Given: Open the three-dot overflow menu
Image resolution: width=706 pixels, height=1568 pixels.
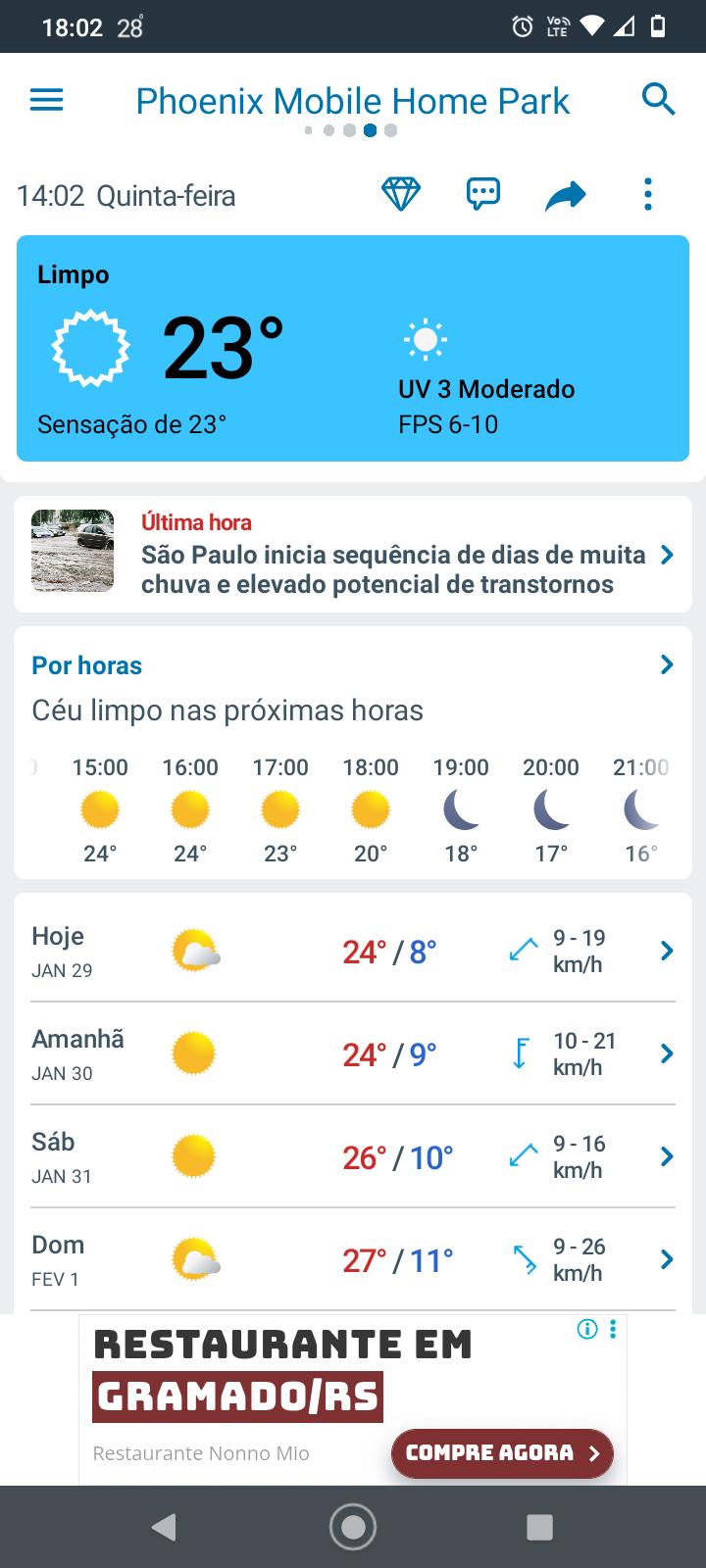Looking at the screenshot, I should click(647, 195).
